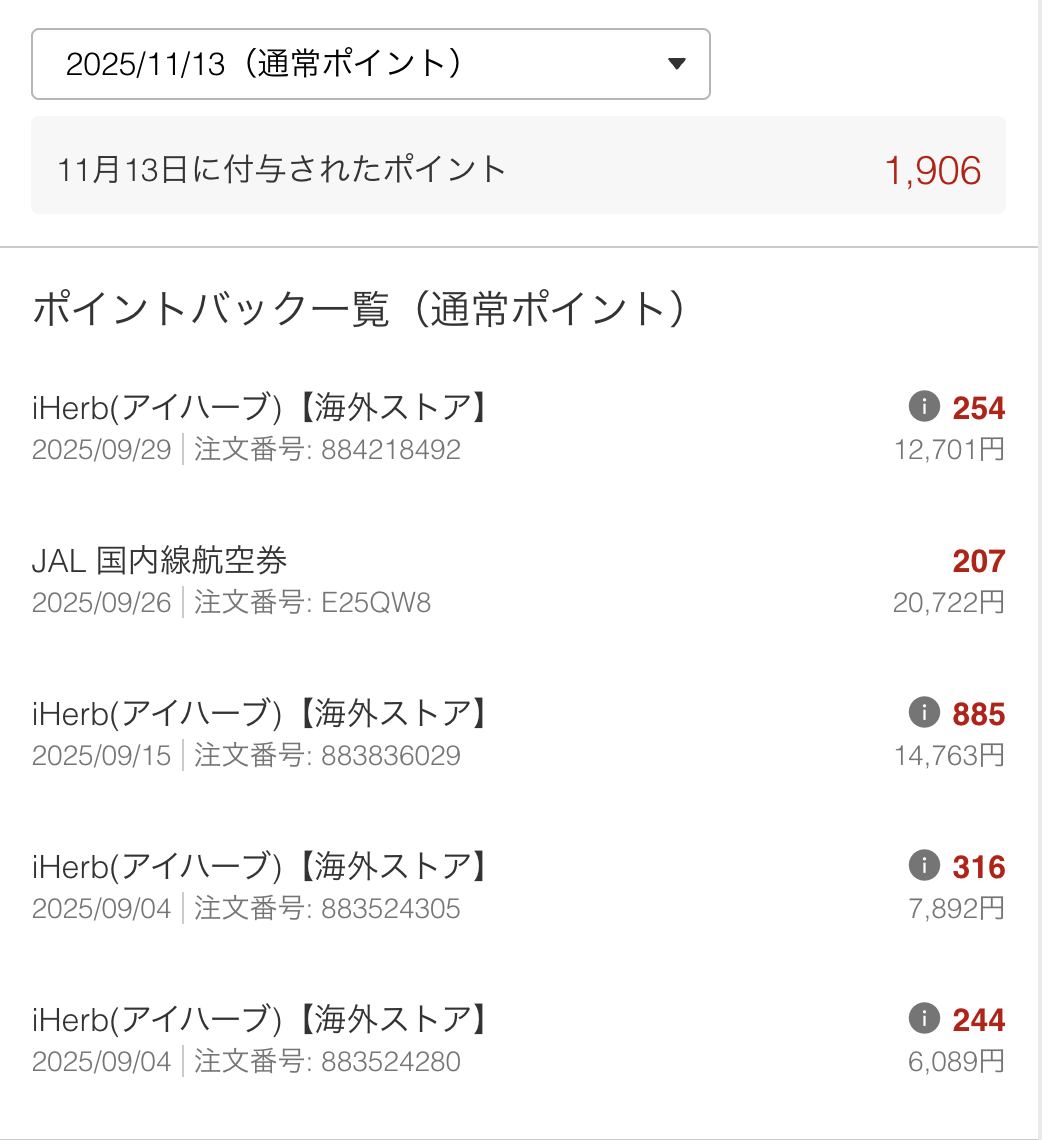1042x1140 pixels.
Task: Tap info icon beside 885 points
Action: 924,713
